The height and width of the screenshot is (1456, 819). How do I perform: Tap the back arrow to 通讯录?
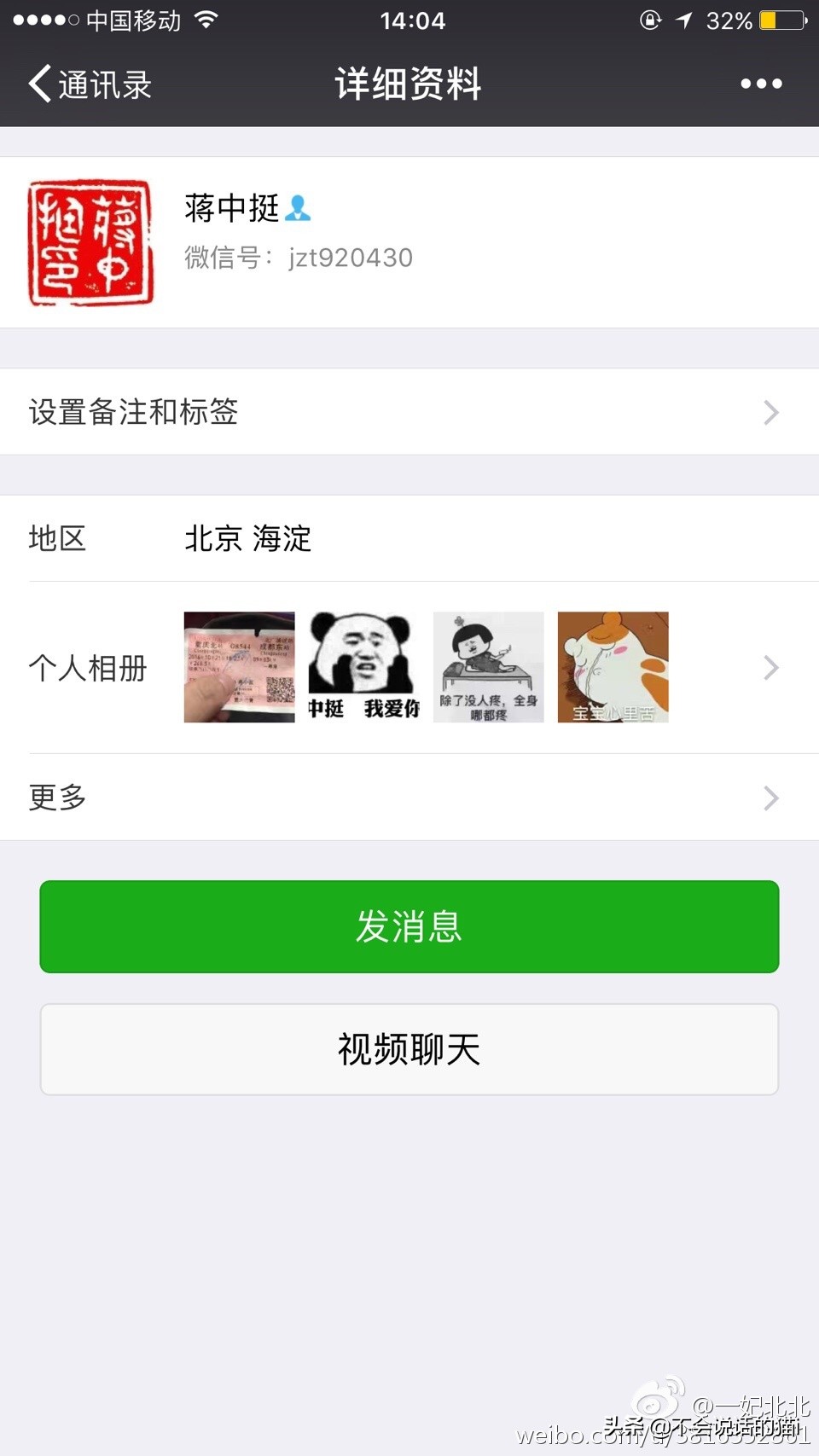click(x=38, y=83)
